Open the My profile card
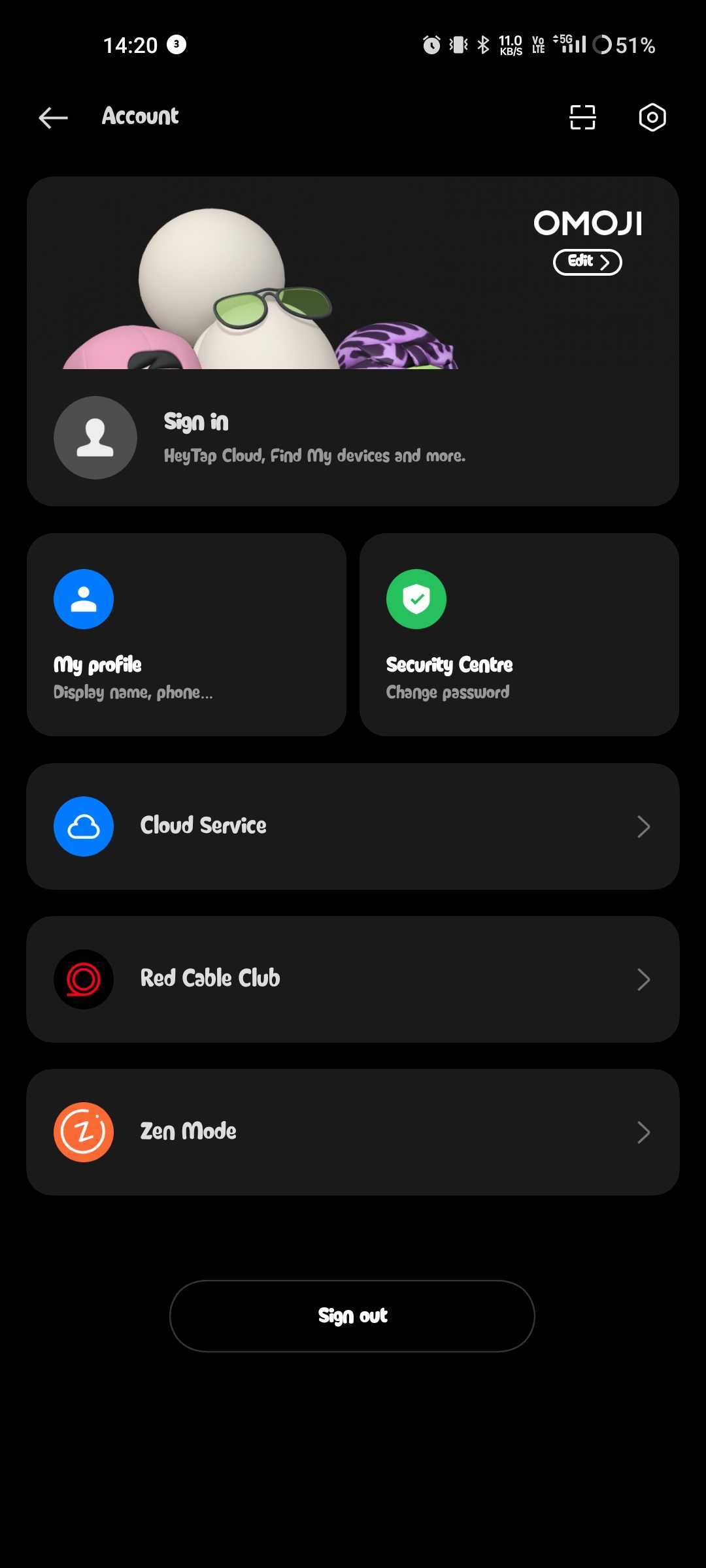 click(186, 634)
